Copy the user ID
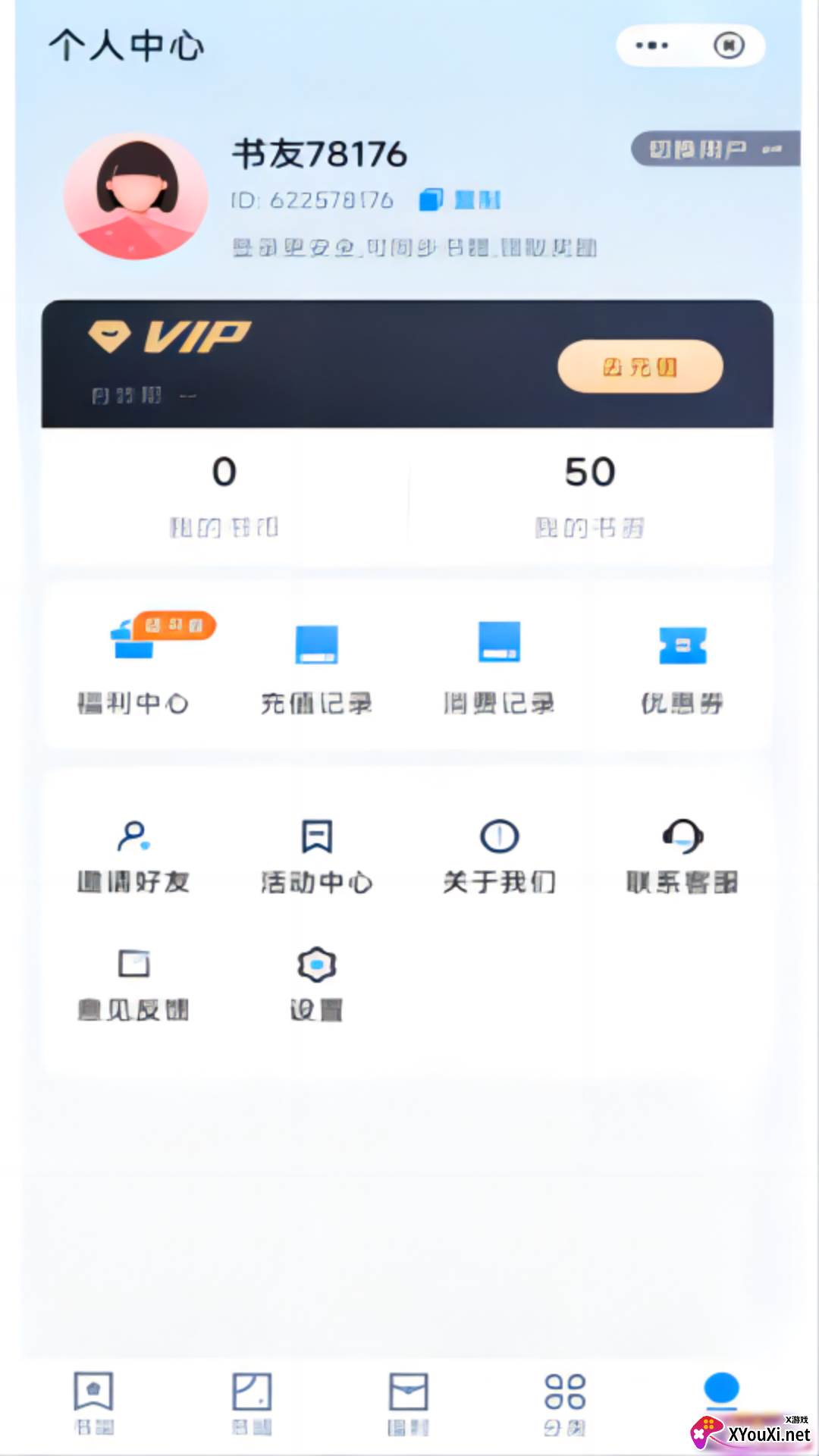The width and height of the screenshot is (819, 1456). coord(461,200)
